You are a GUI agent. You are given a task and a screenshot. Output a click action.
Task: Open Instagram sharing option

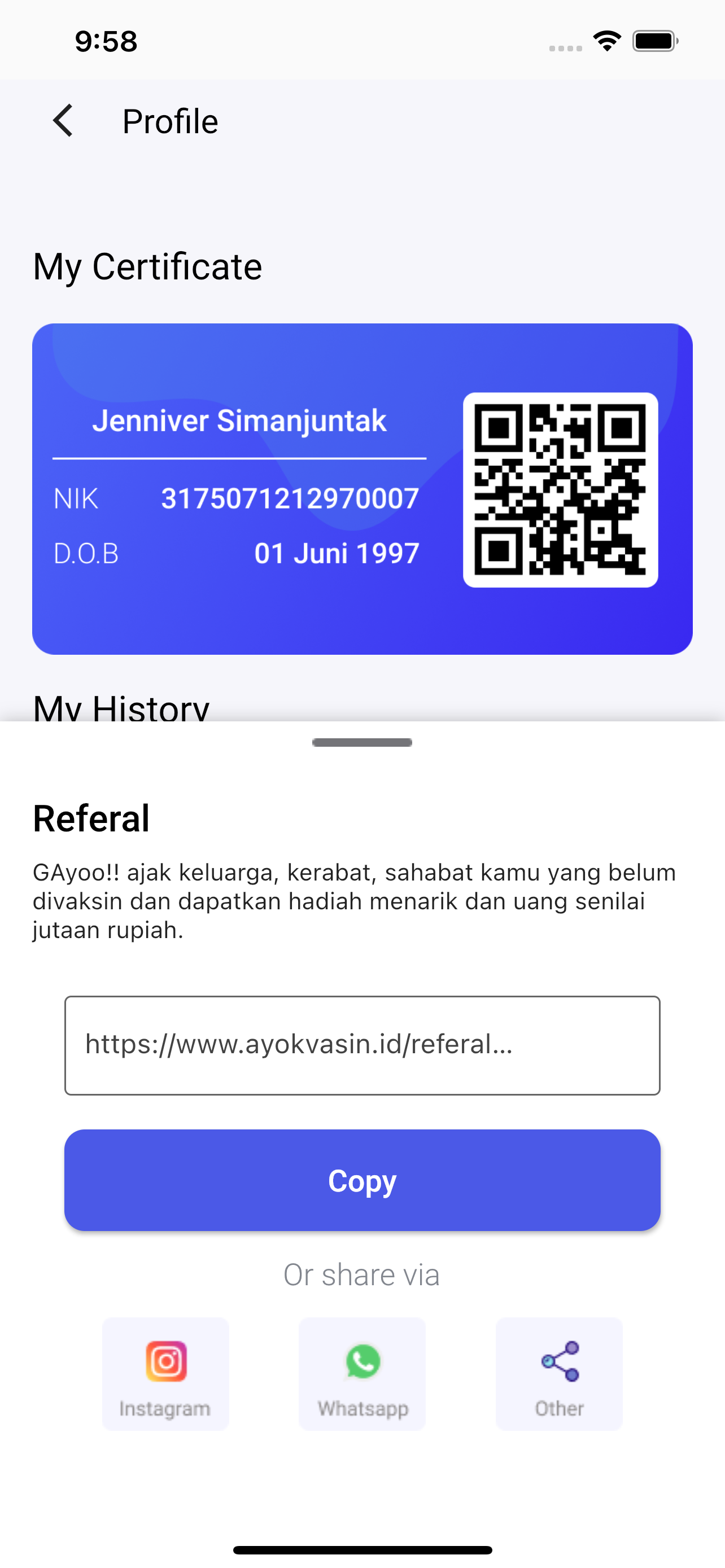coord(165,1374)
